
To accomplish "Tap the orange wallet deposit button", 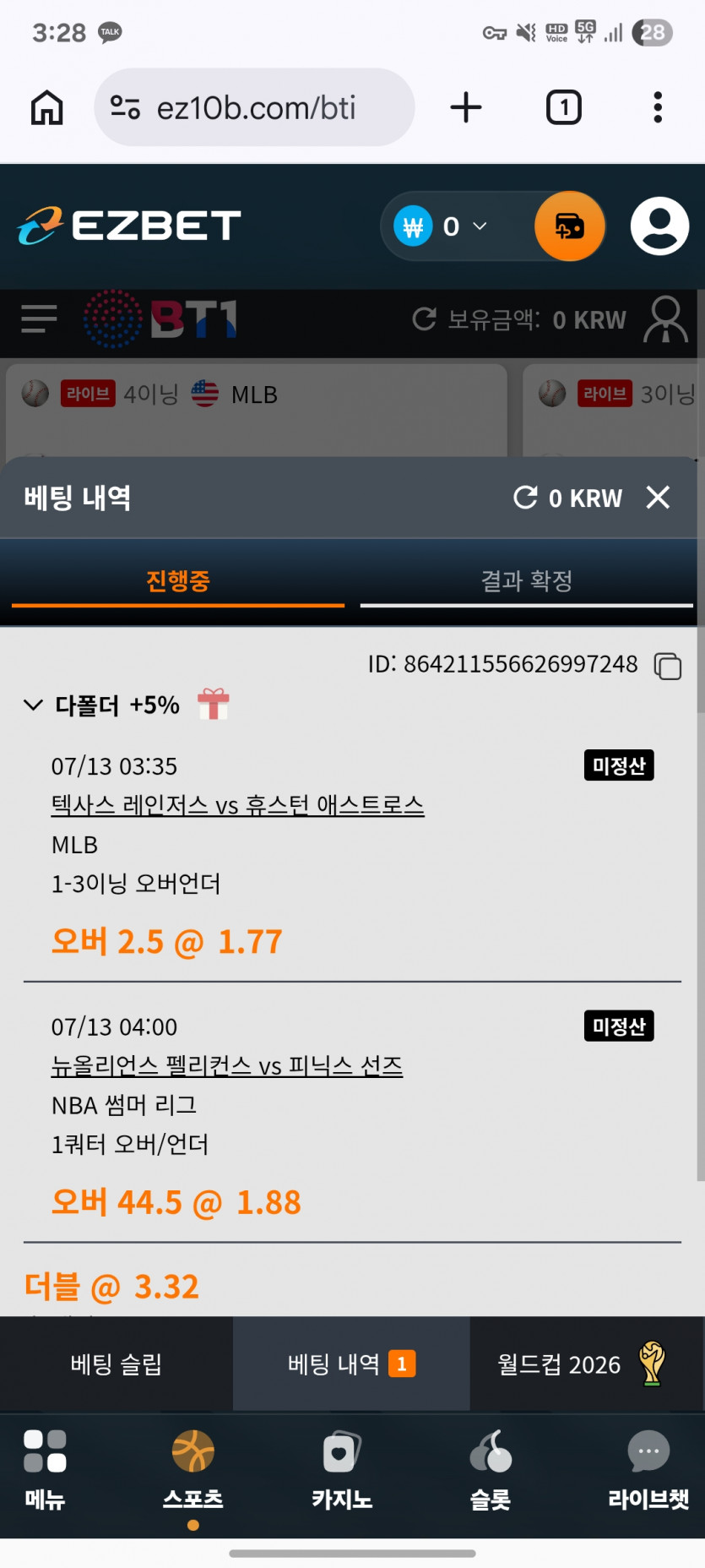I will click(x=570, y=226).
